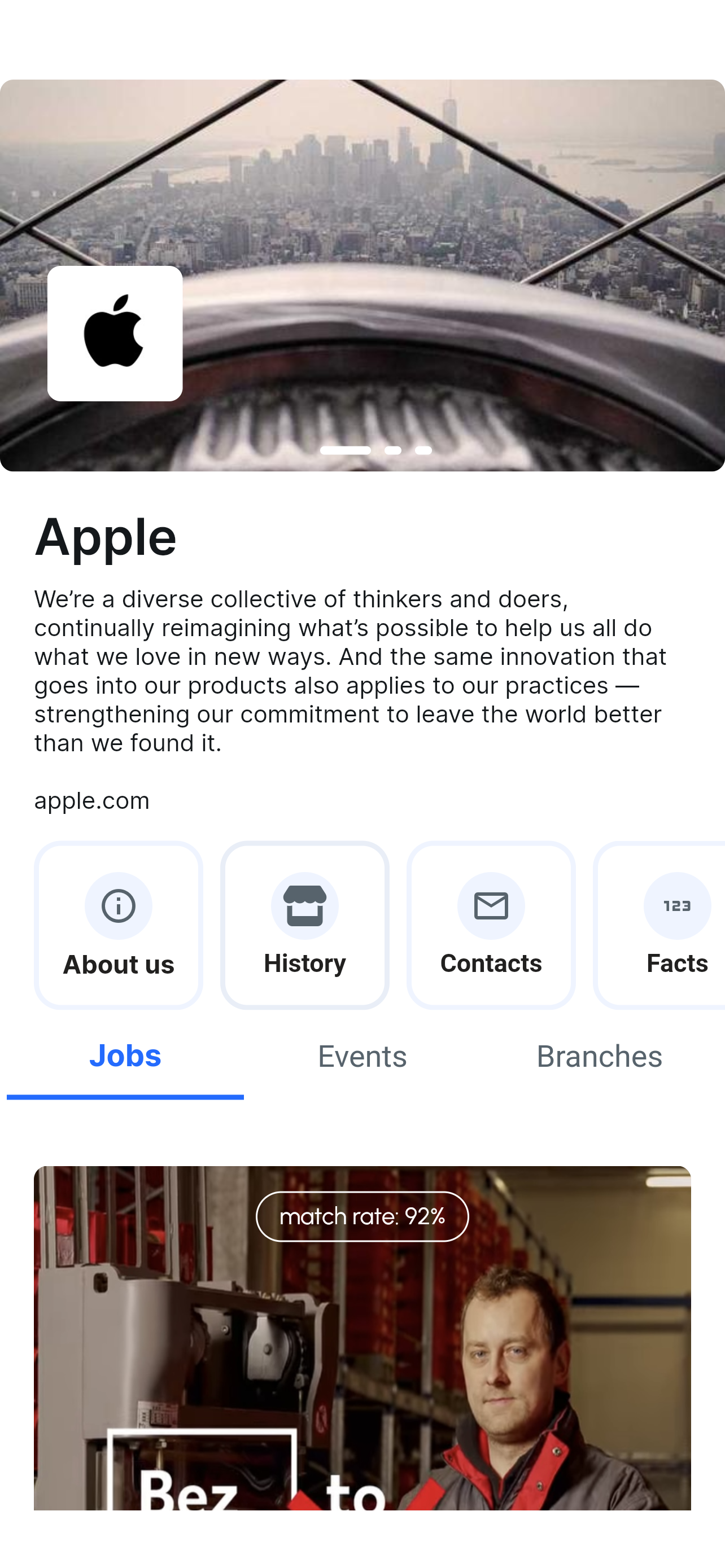Show company Facts

coord(670,925)
